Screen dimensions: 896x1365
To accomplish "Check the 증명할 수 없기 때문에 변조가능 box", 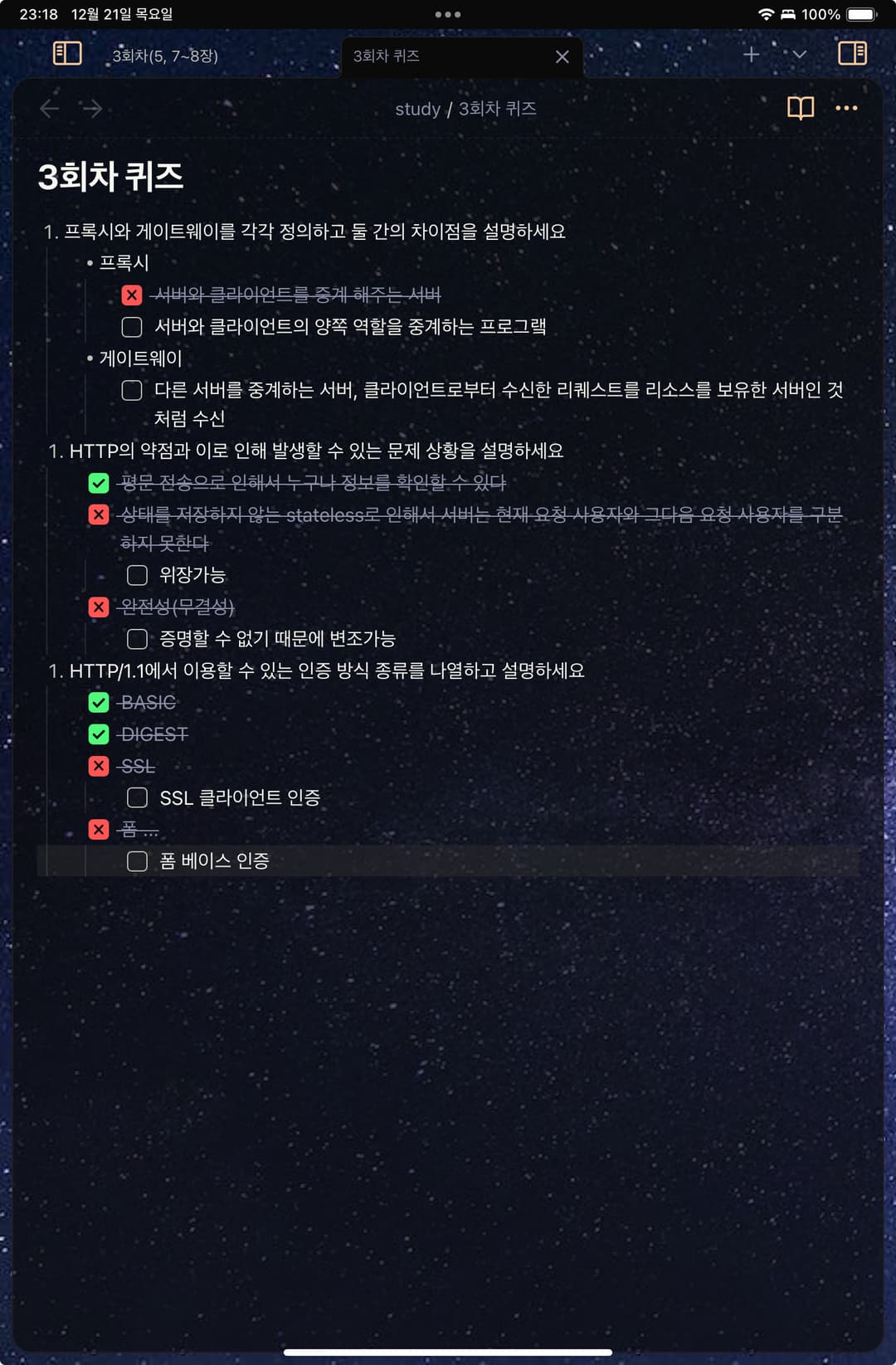I will 137,639.
